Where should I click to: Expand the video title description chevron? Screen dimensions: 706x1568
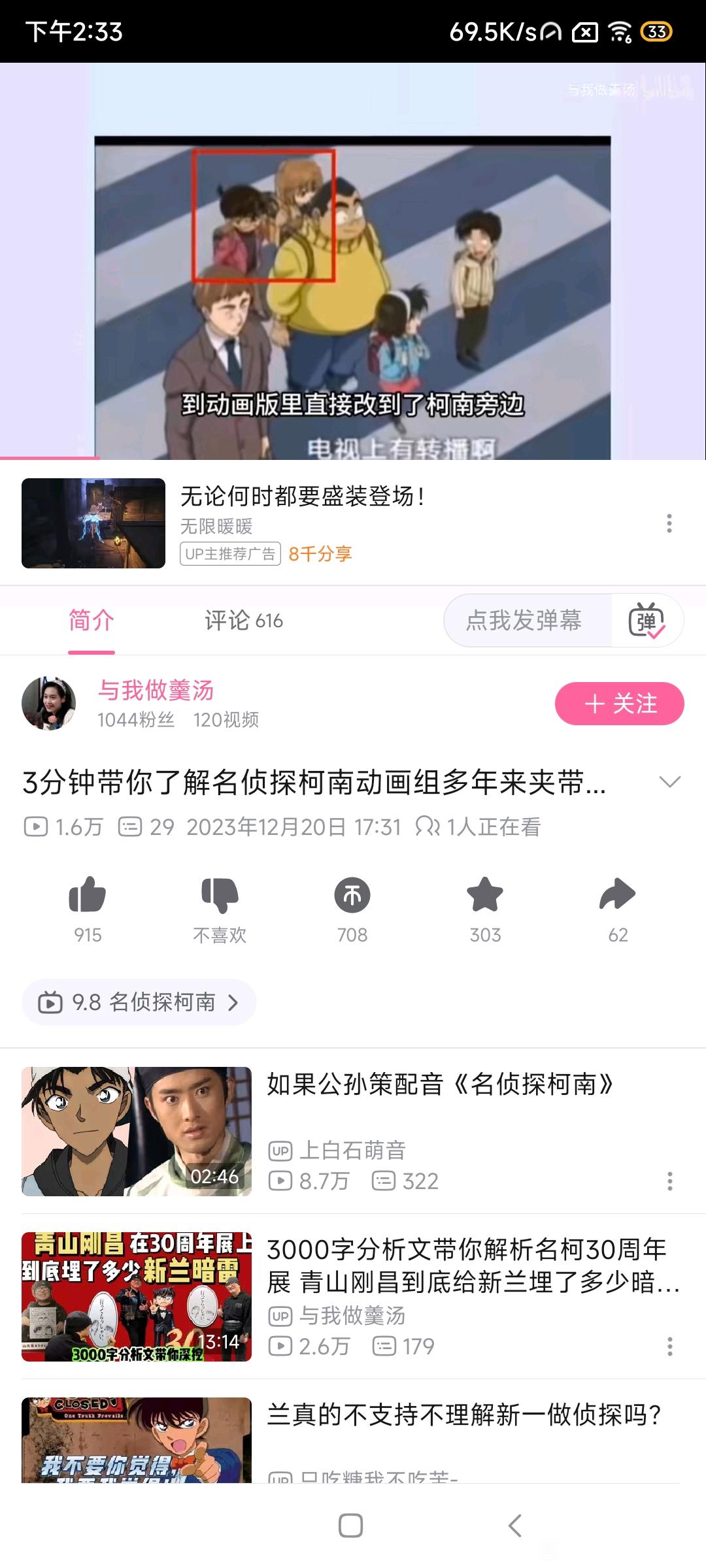pyautogui.click(x=670, y=782)
